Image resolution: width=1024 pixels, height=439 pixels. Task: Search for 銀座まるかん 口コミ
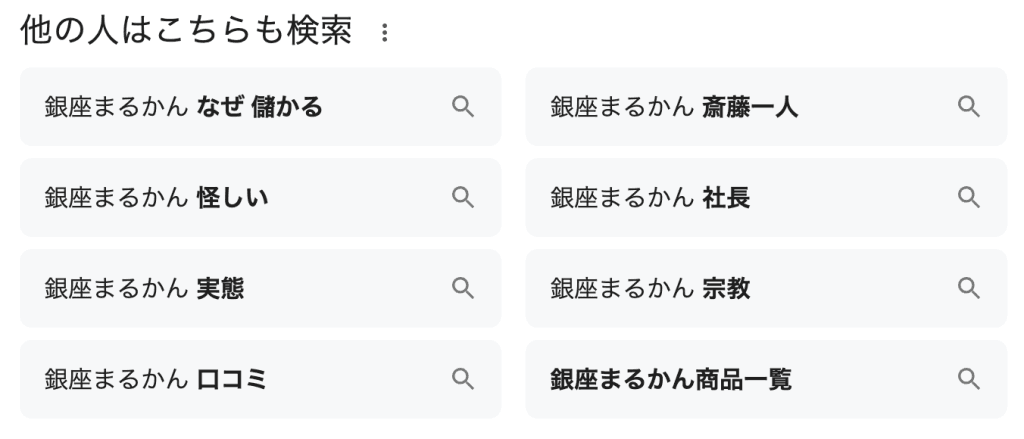(x=260, y=379)
